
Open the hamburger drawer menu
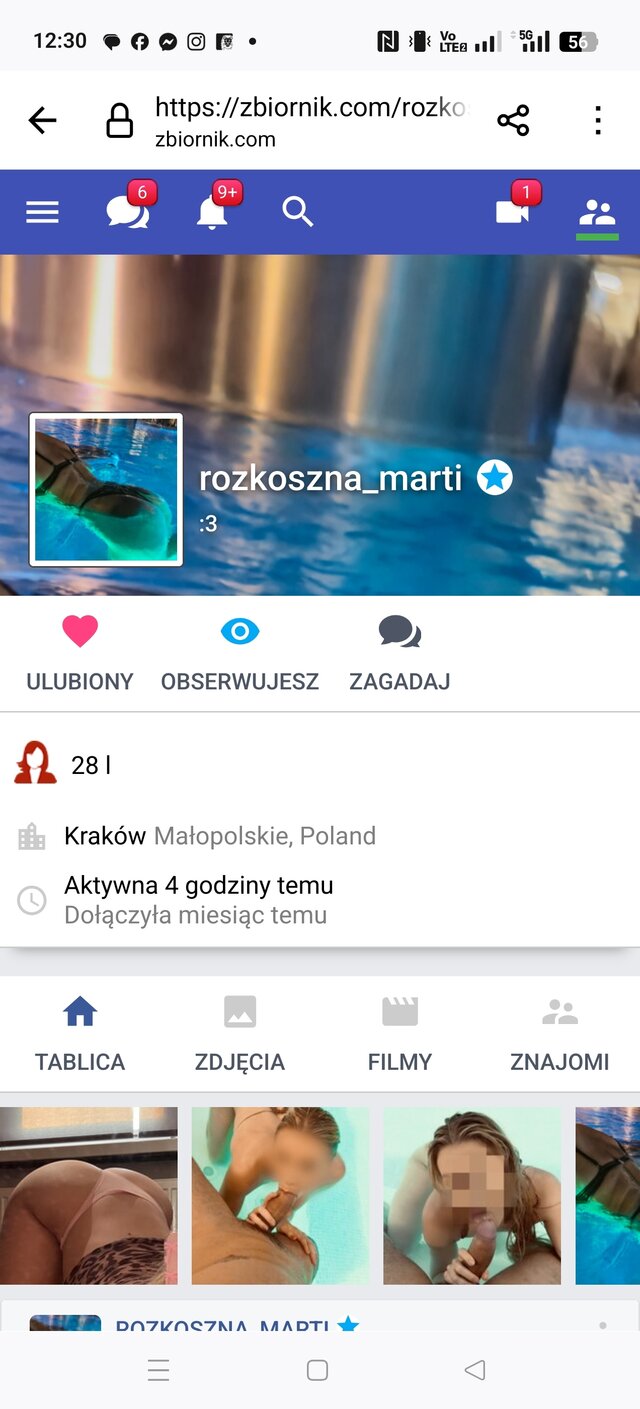click(x=42, y=212)
